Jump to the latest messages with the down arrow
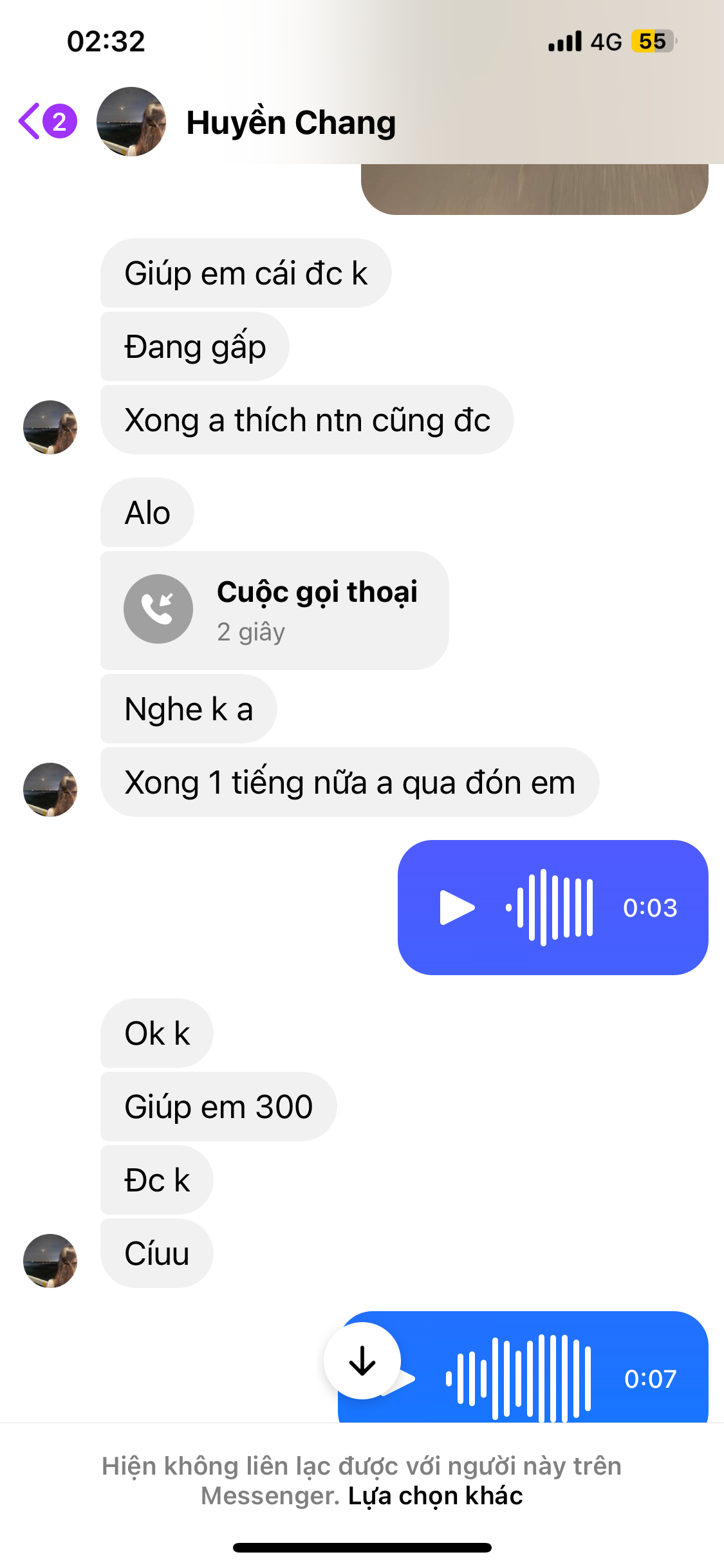The width and height of the screenshot is (724, 1568). (362, 1361)
